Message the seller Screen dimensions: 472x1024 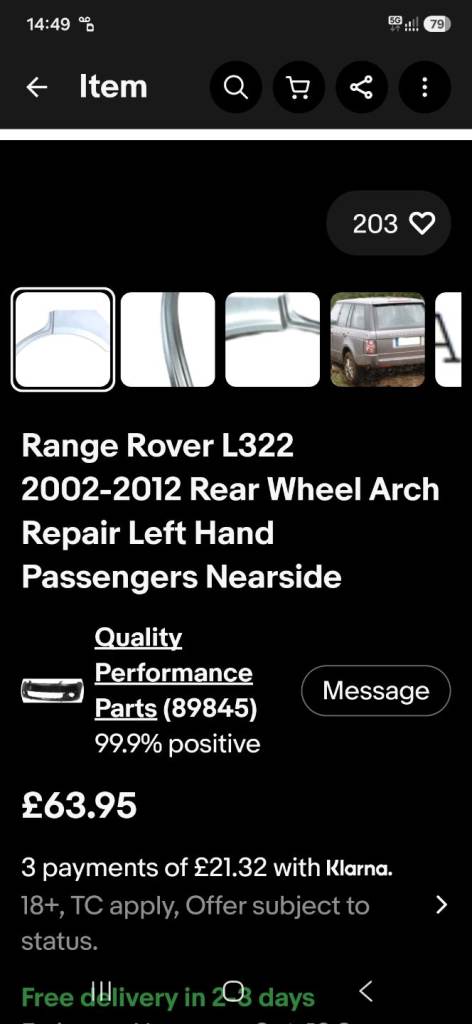[376, 691]
